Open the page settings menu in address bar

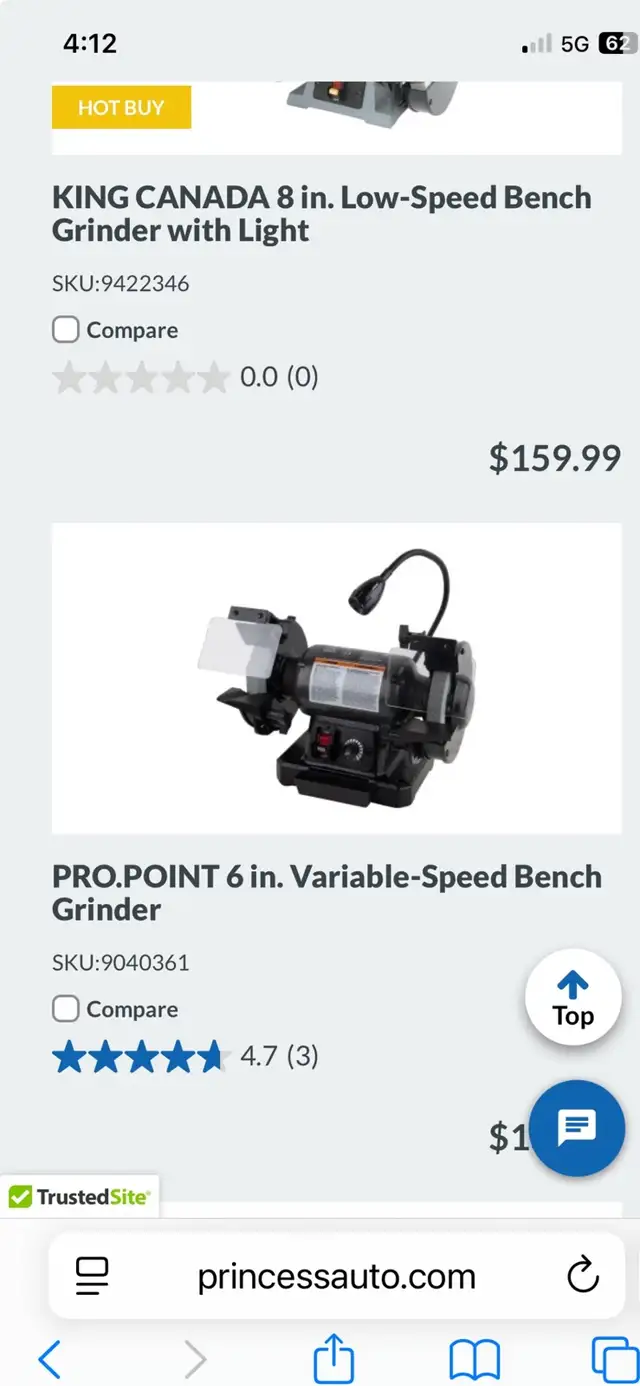(92, 1276)
